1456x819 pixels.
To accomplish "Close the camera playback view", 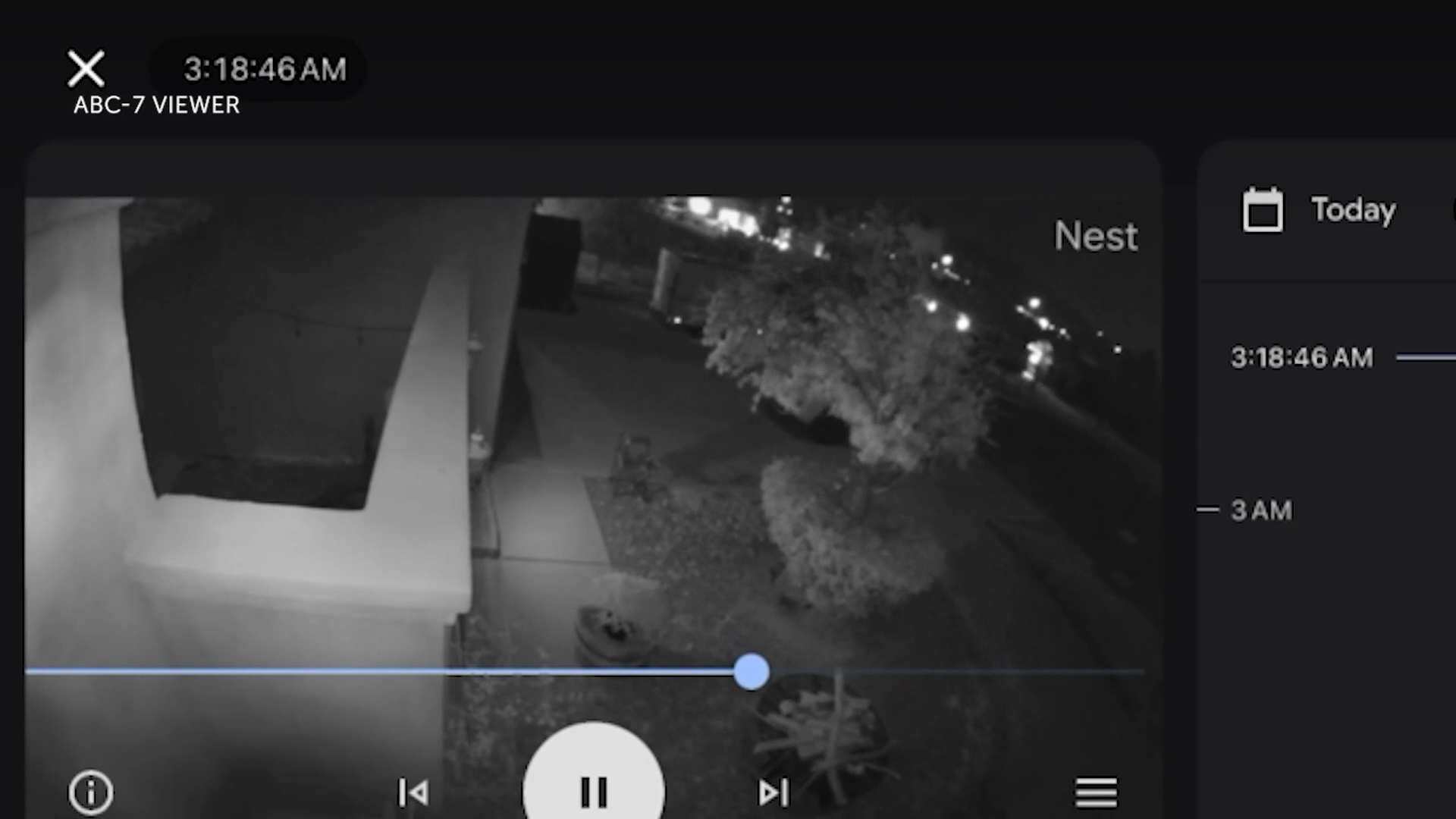I will [86, 69].
